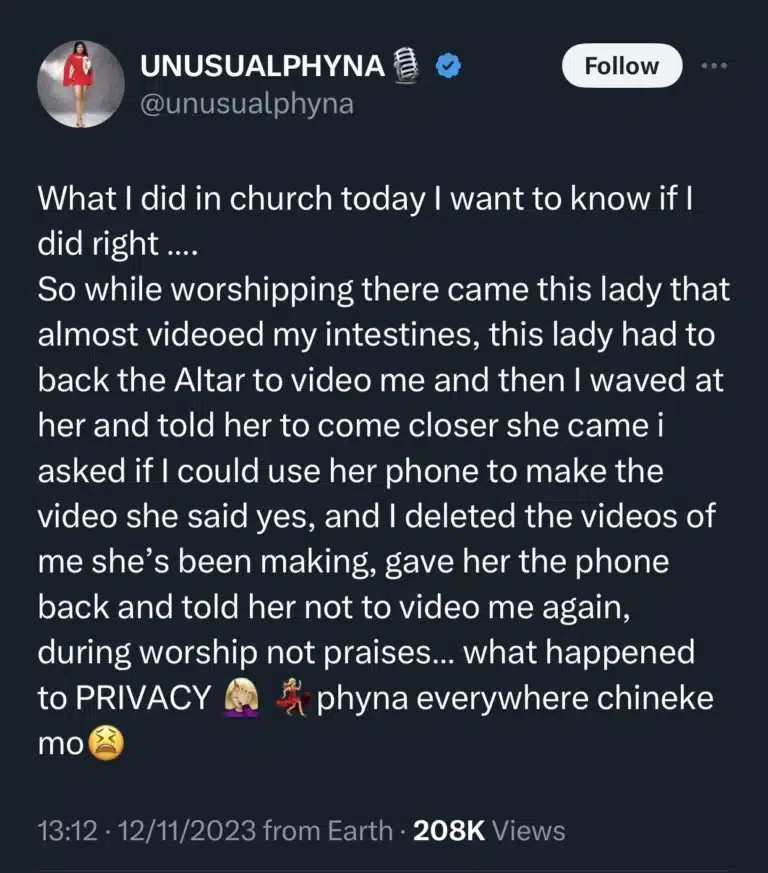Open the post's three-dot overflow menu
This screenshot has height=873, width=768.
[715, 66]
